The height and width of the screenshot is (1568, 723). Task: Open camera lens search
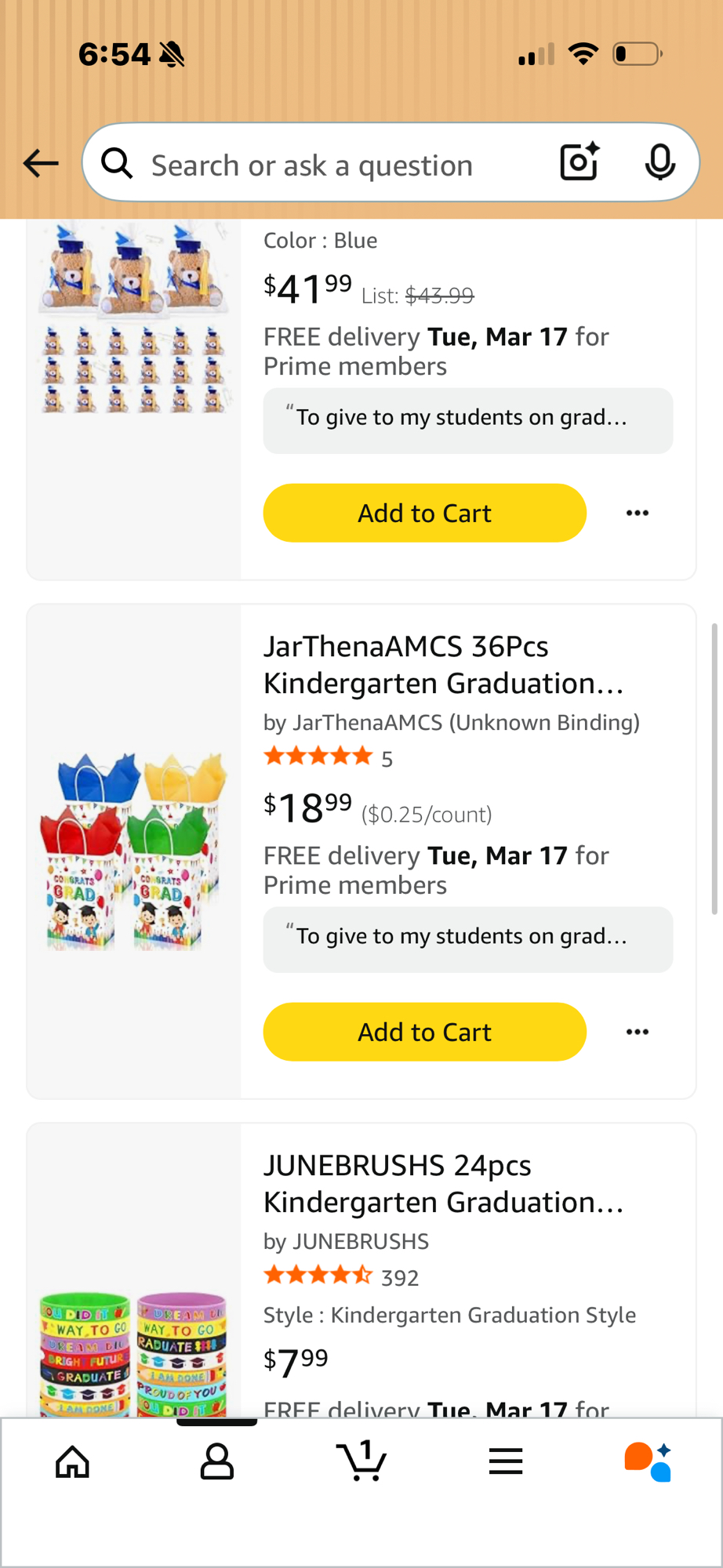coord(579,162)
